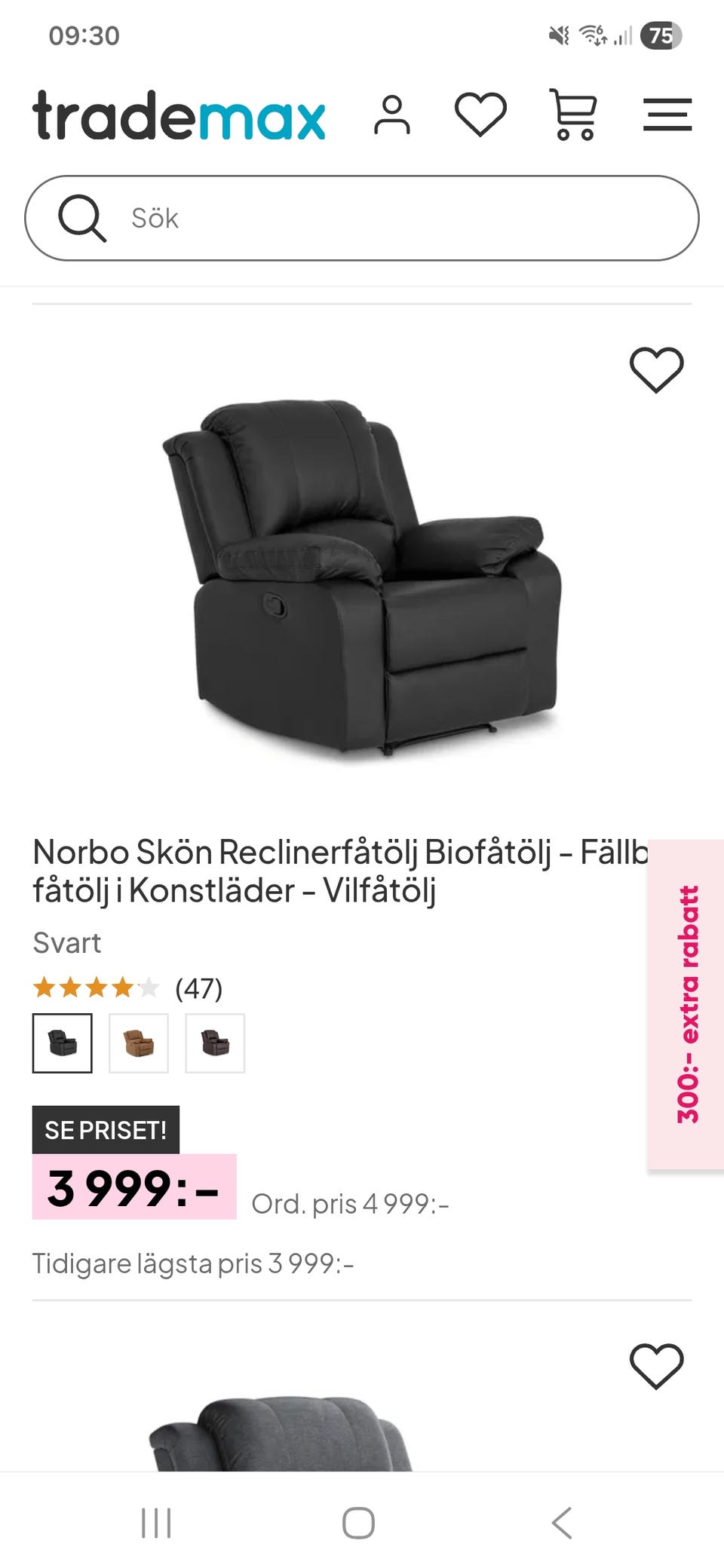
Task: Open the hamburger menu
Action: [x=667, y=115]
